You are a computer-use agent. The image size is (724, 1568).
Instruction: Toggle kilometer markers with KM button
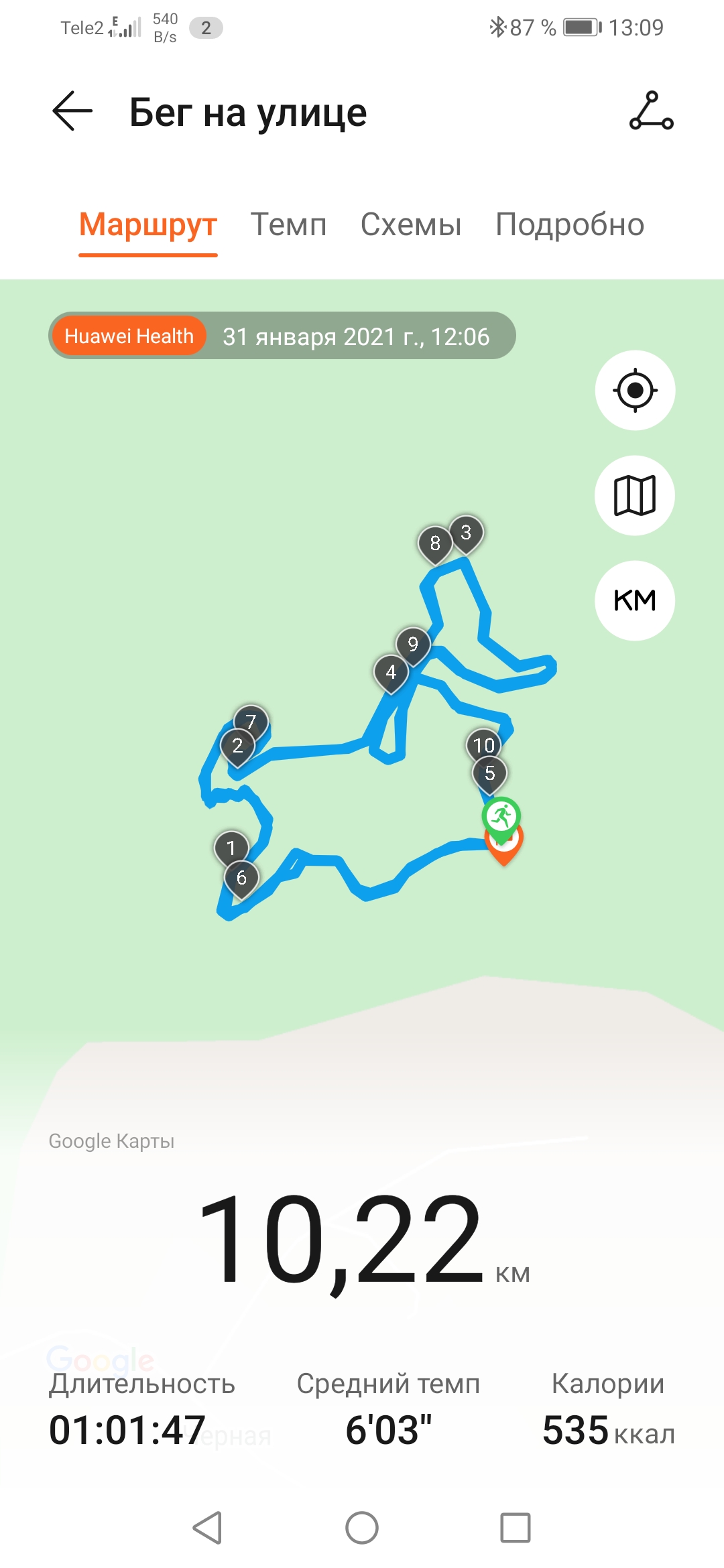[635, 600]
